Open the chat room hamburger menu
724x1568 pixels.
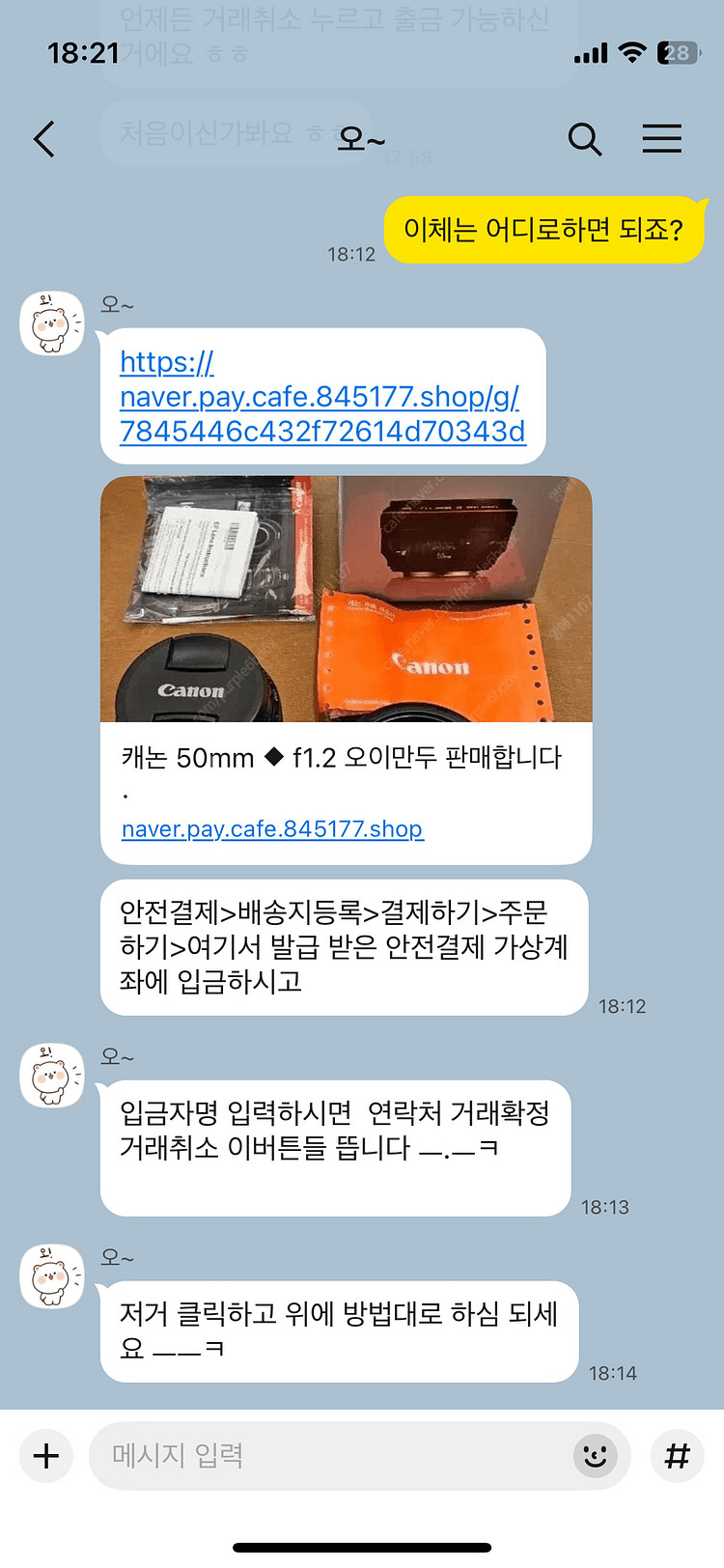point(662,139)
